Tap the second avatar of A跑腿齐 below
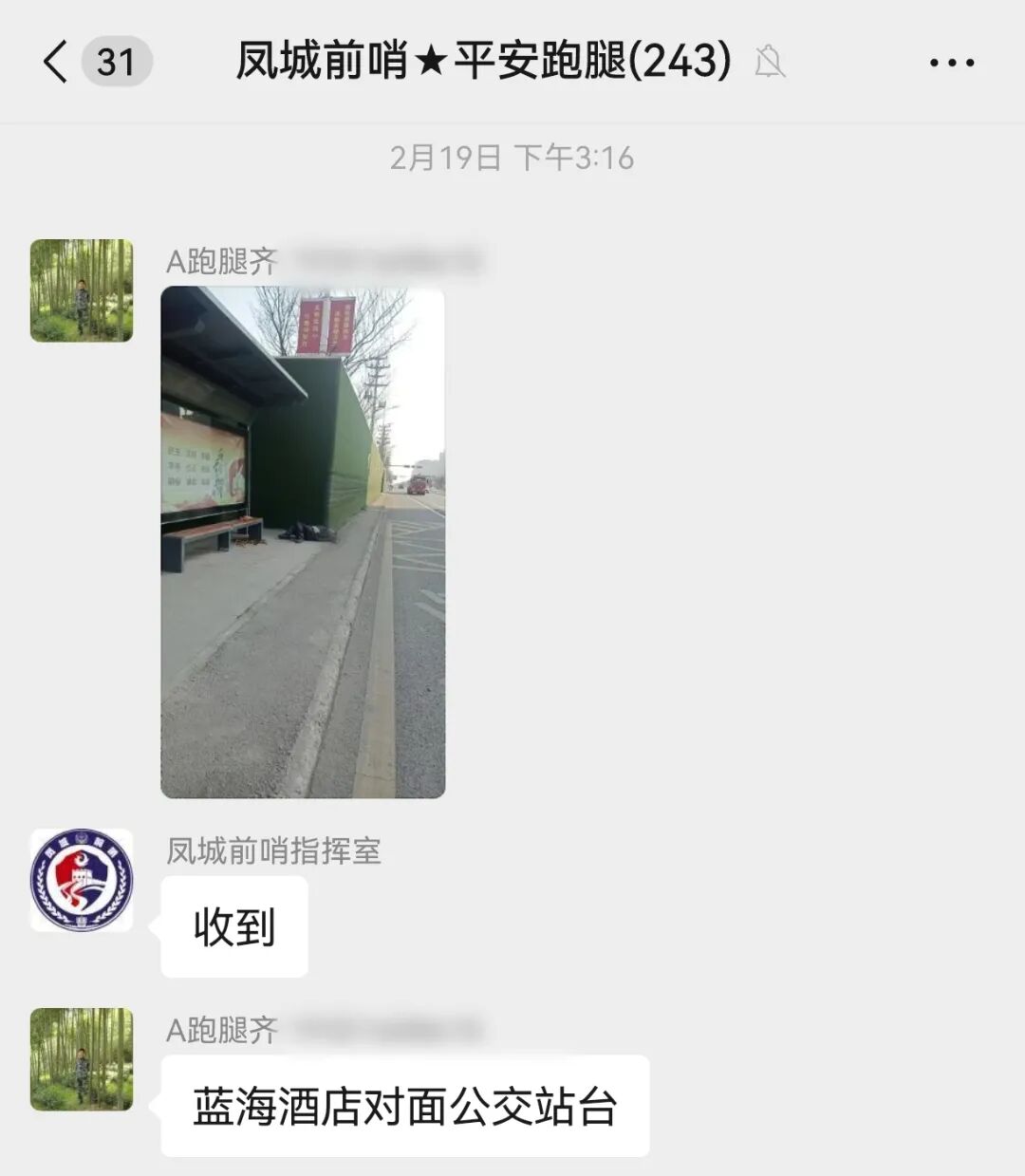 (x=82, y=1056)
